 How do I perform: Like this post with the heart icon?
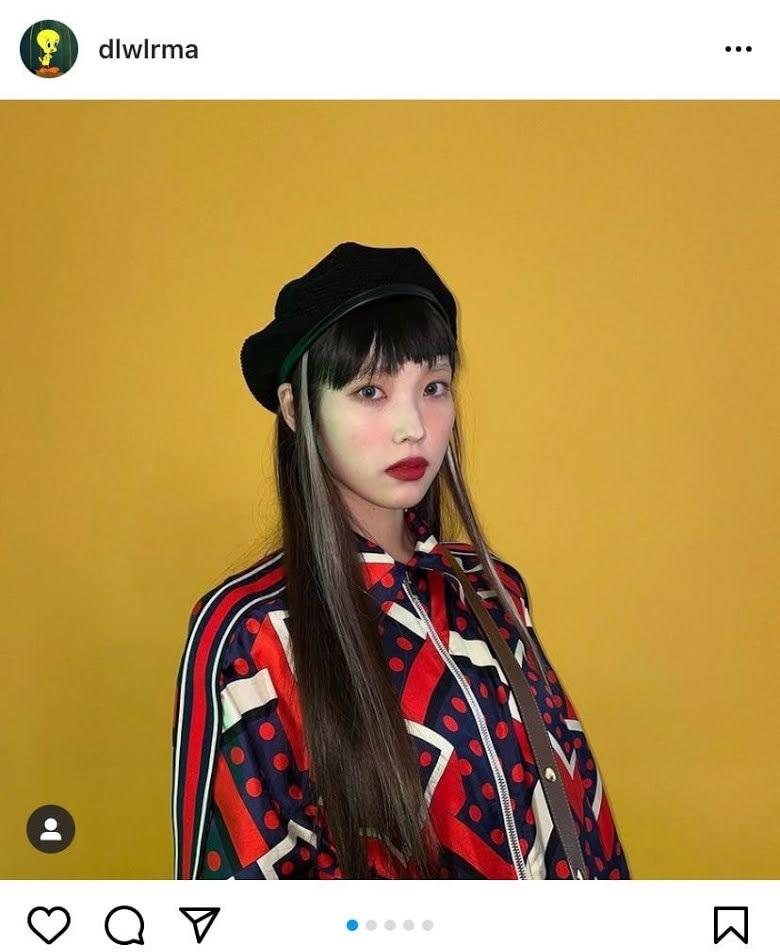coord(48,924)
